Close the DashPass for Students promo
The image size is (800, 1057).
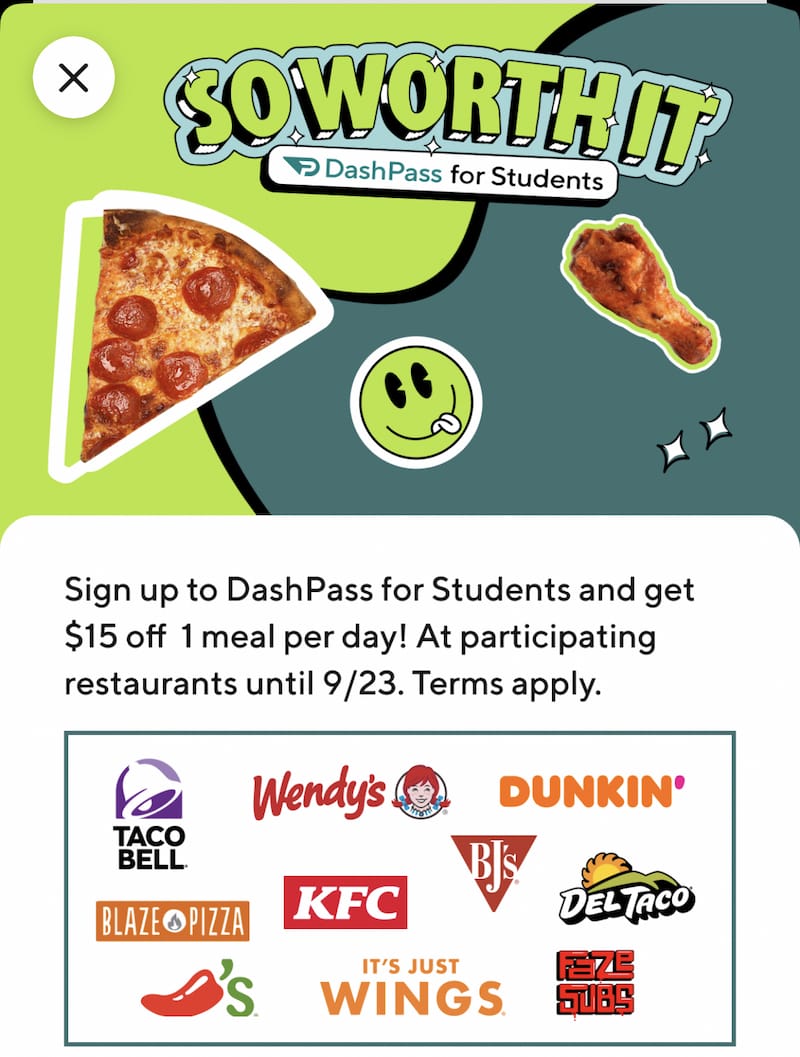[74, 77]
